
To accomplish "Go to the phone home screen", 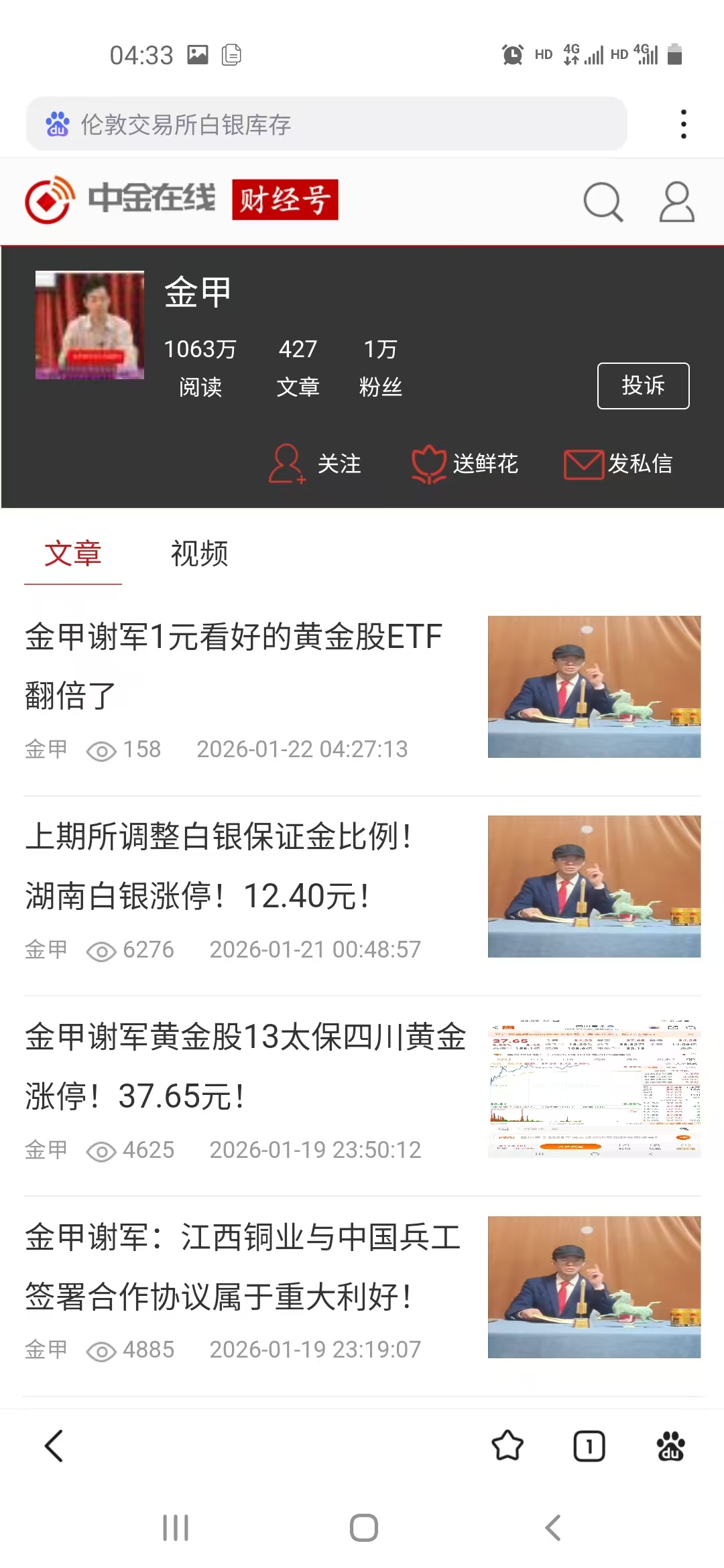I will 363,1528.
